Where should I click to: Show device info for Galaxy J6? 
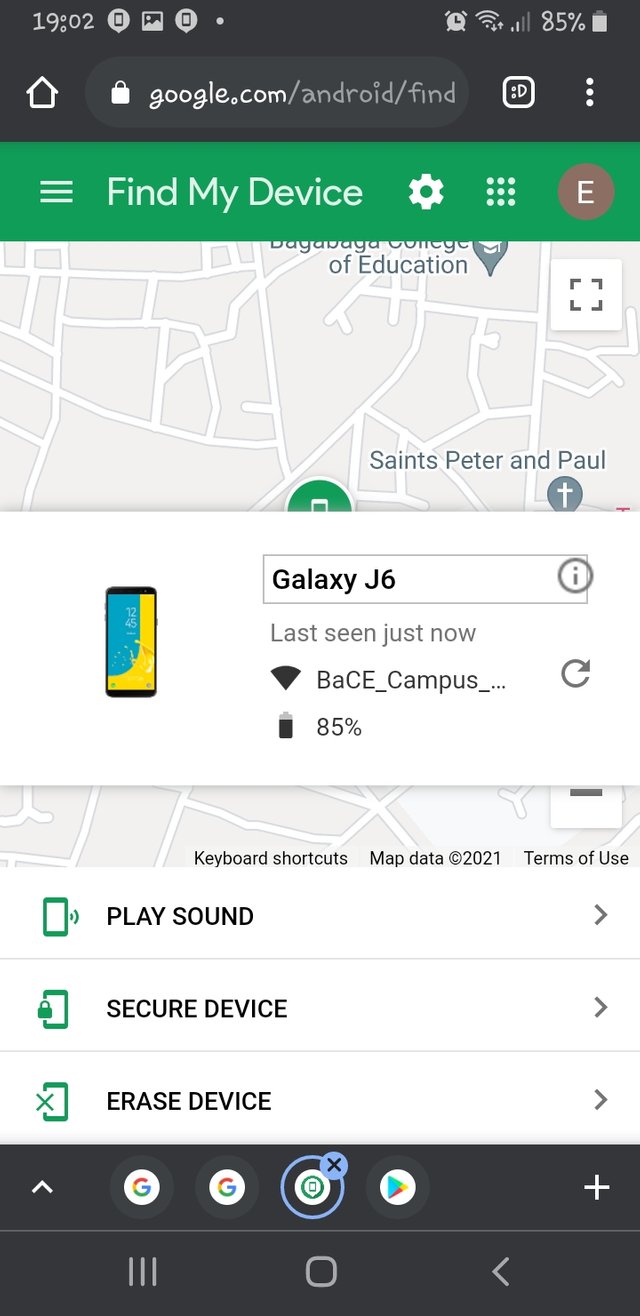click(574, 576)
